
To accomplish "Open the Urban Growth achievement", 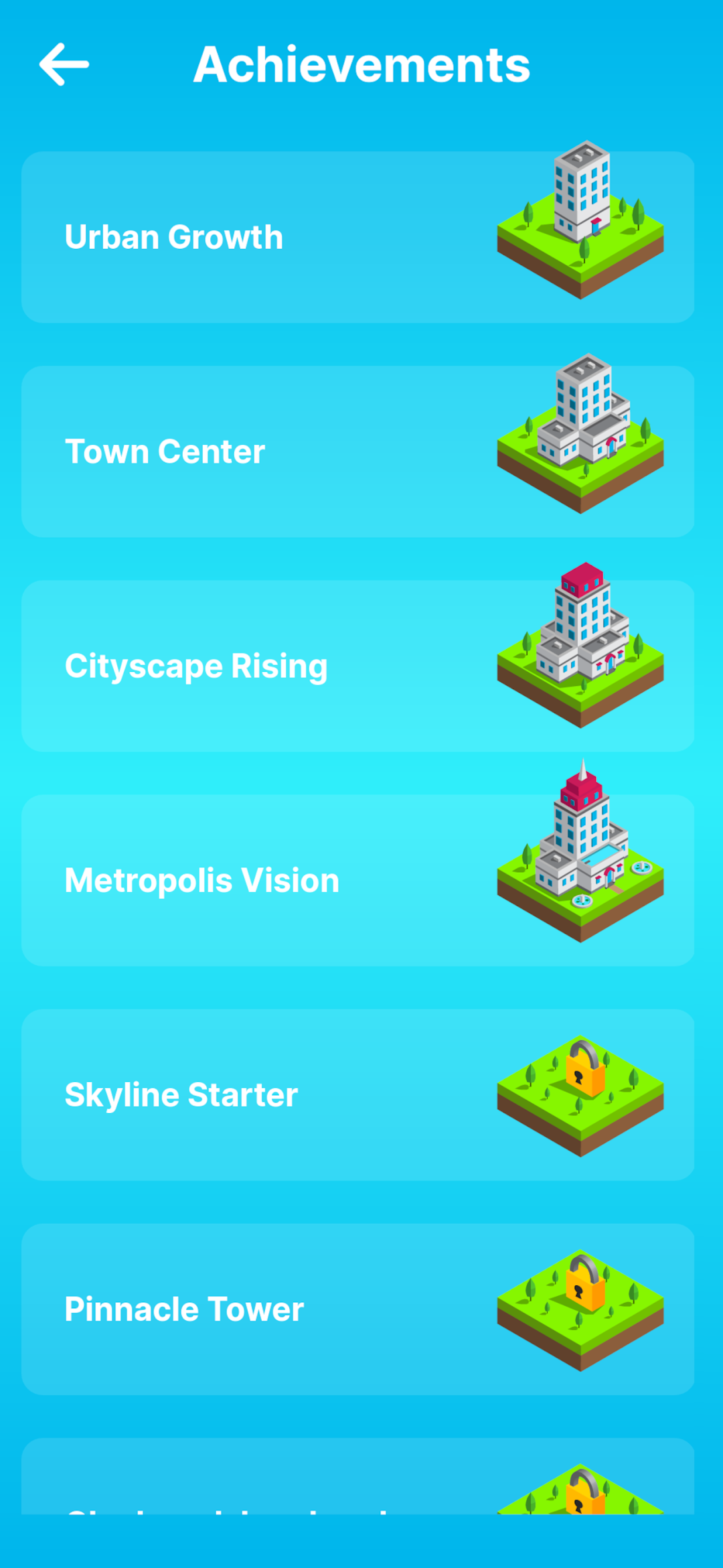I will (357, 237).
